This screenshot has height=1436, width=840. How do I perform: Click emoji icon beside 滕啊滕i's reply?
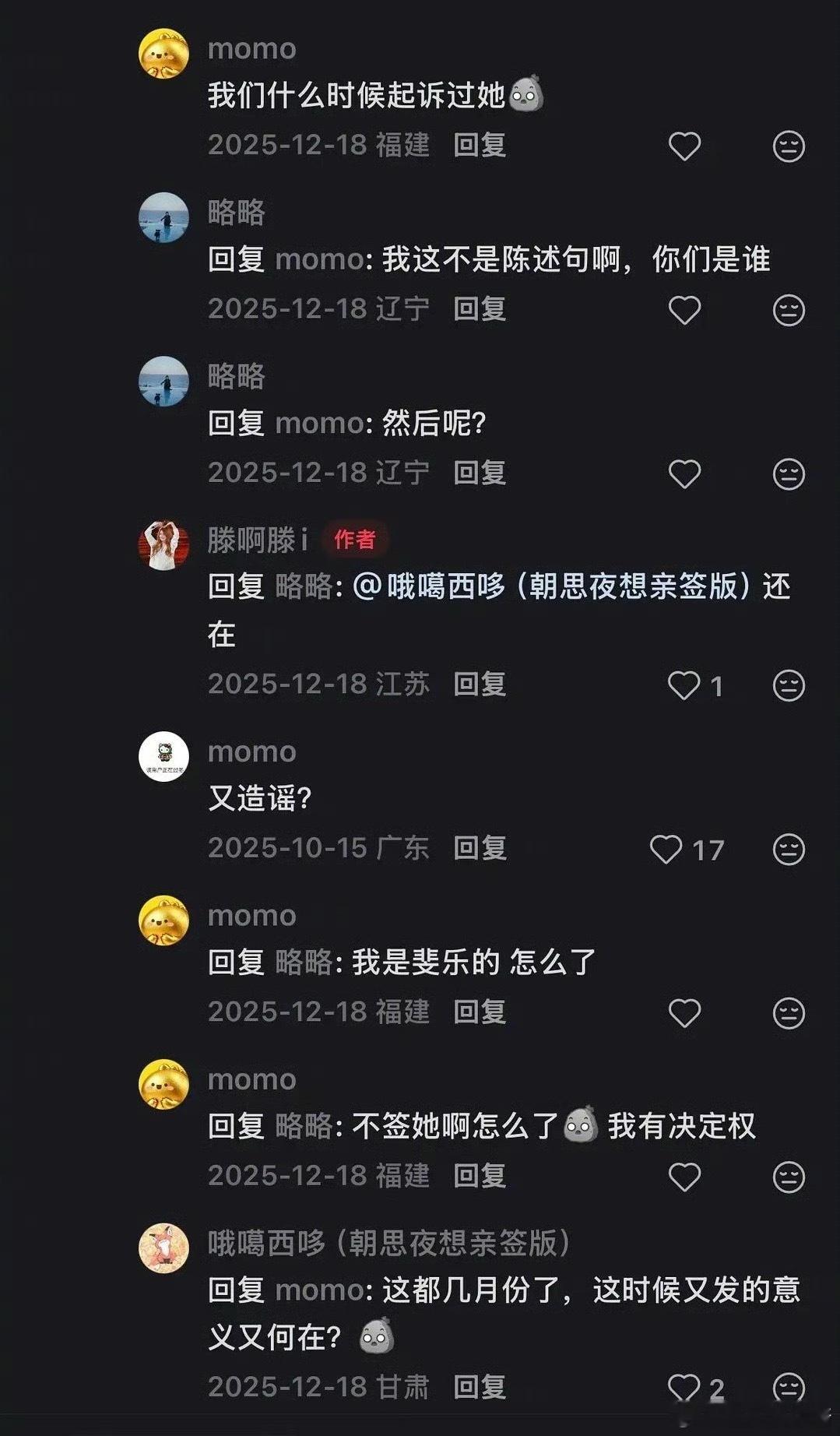(789, 685)
